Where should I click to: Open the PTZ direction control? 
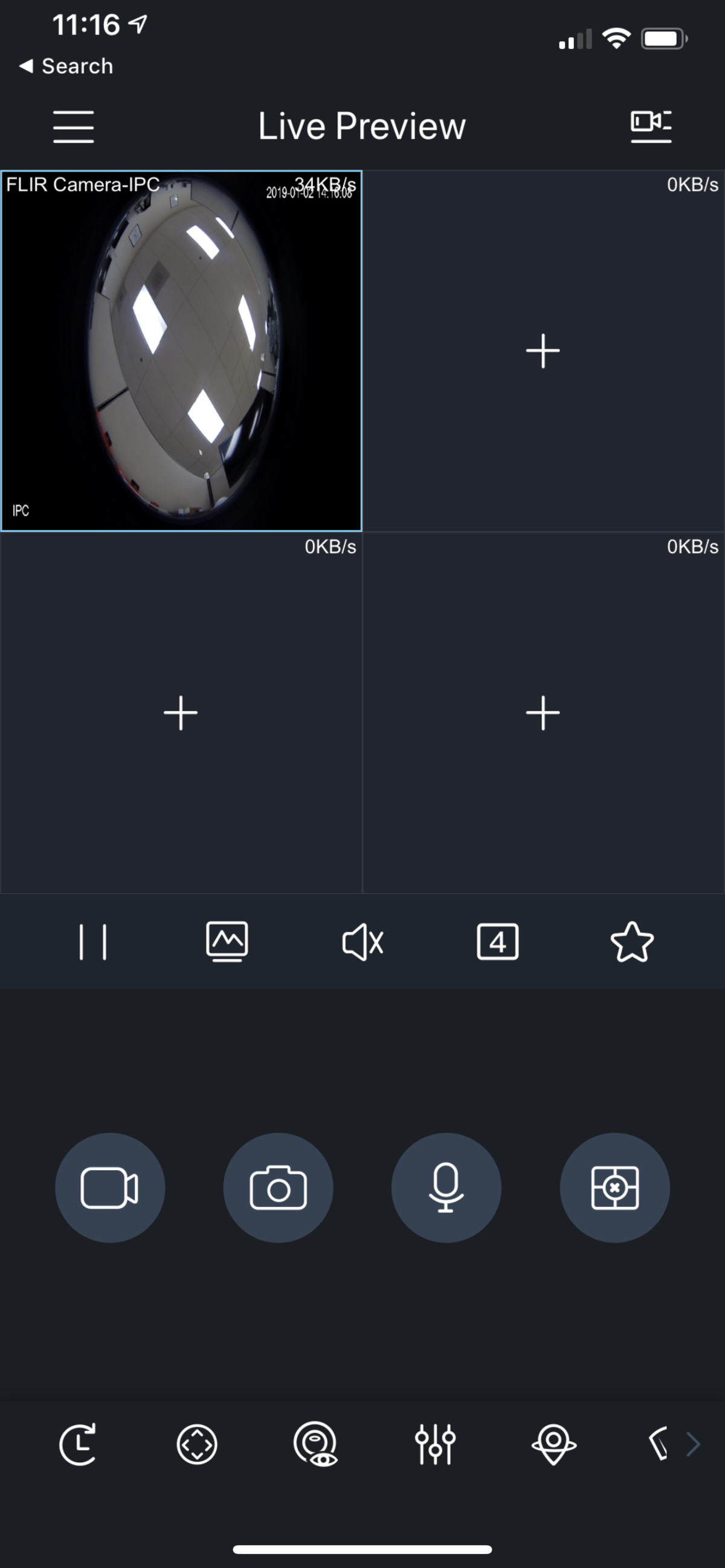click(x=197, y=1444)
